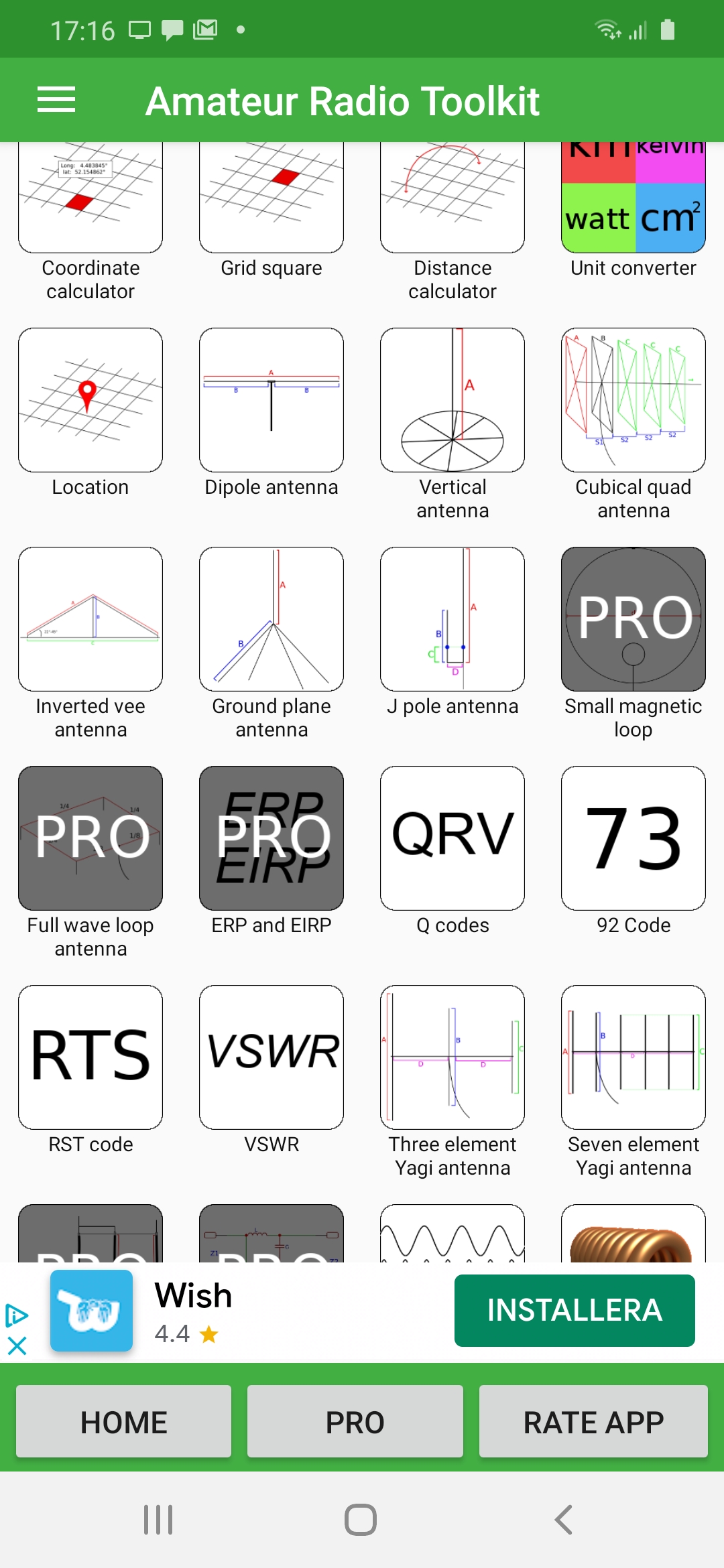
Task: Tap the RATE APP button
Action: [593, 1421]
